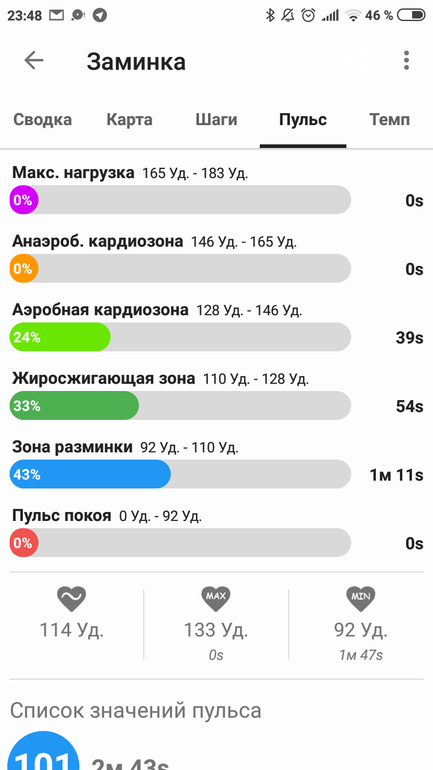Open the Темп tab

(390, 120)
